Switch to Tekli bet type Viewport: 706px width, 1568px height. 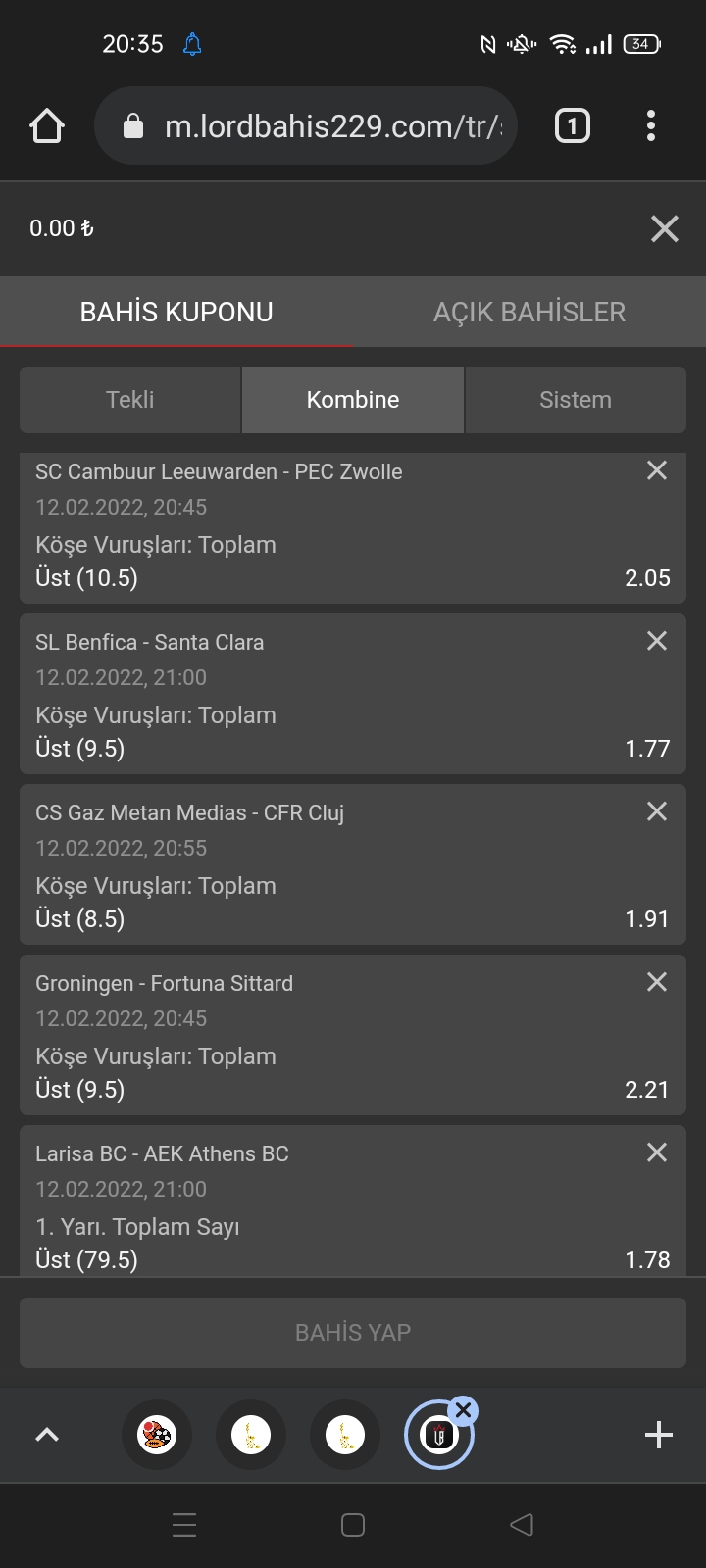coord(130,400)
